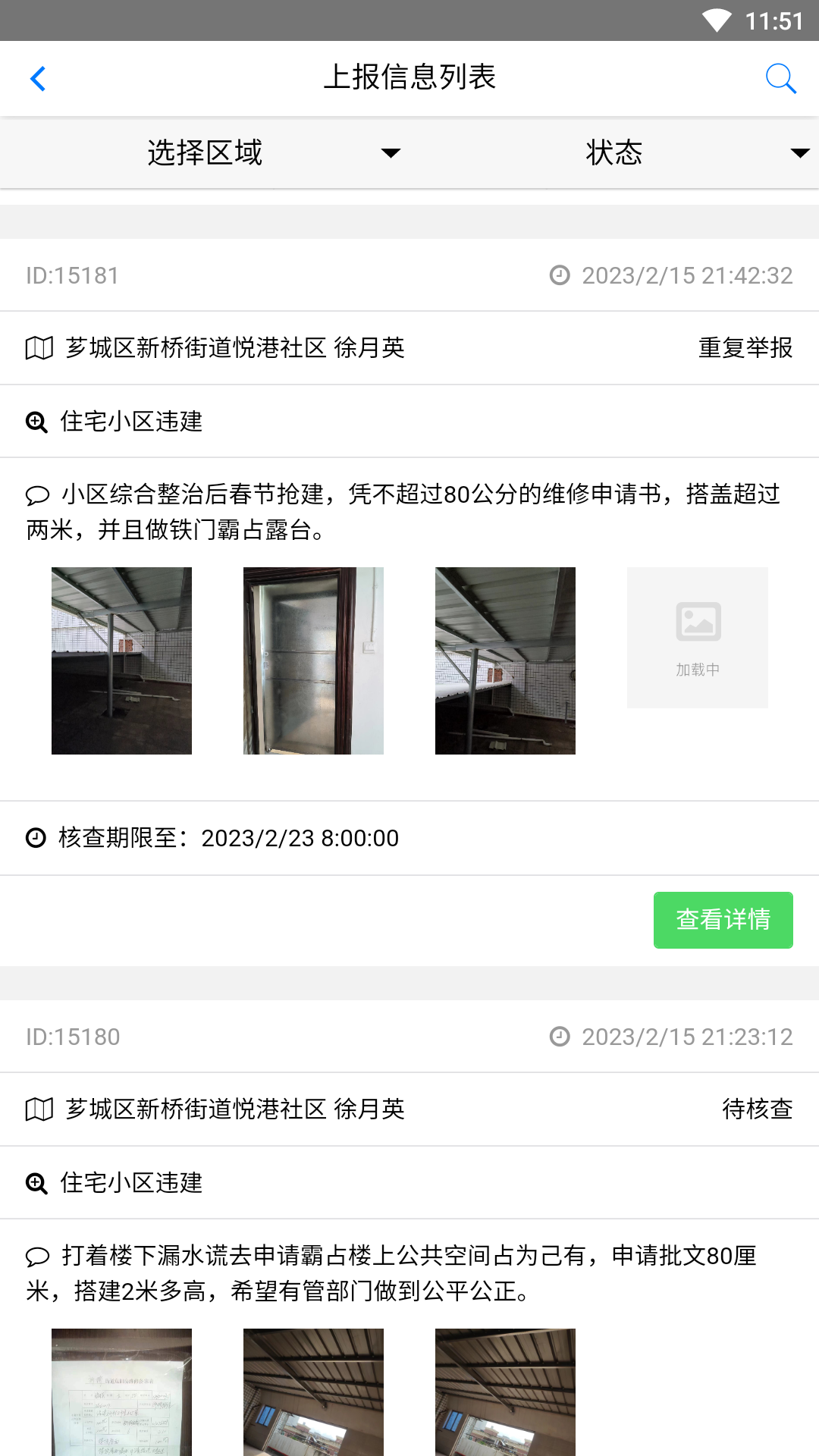Tap 查看详情 for report ID:15181
Viewport: 819px width, 1456px height.
723,920
